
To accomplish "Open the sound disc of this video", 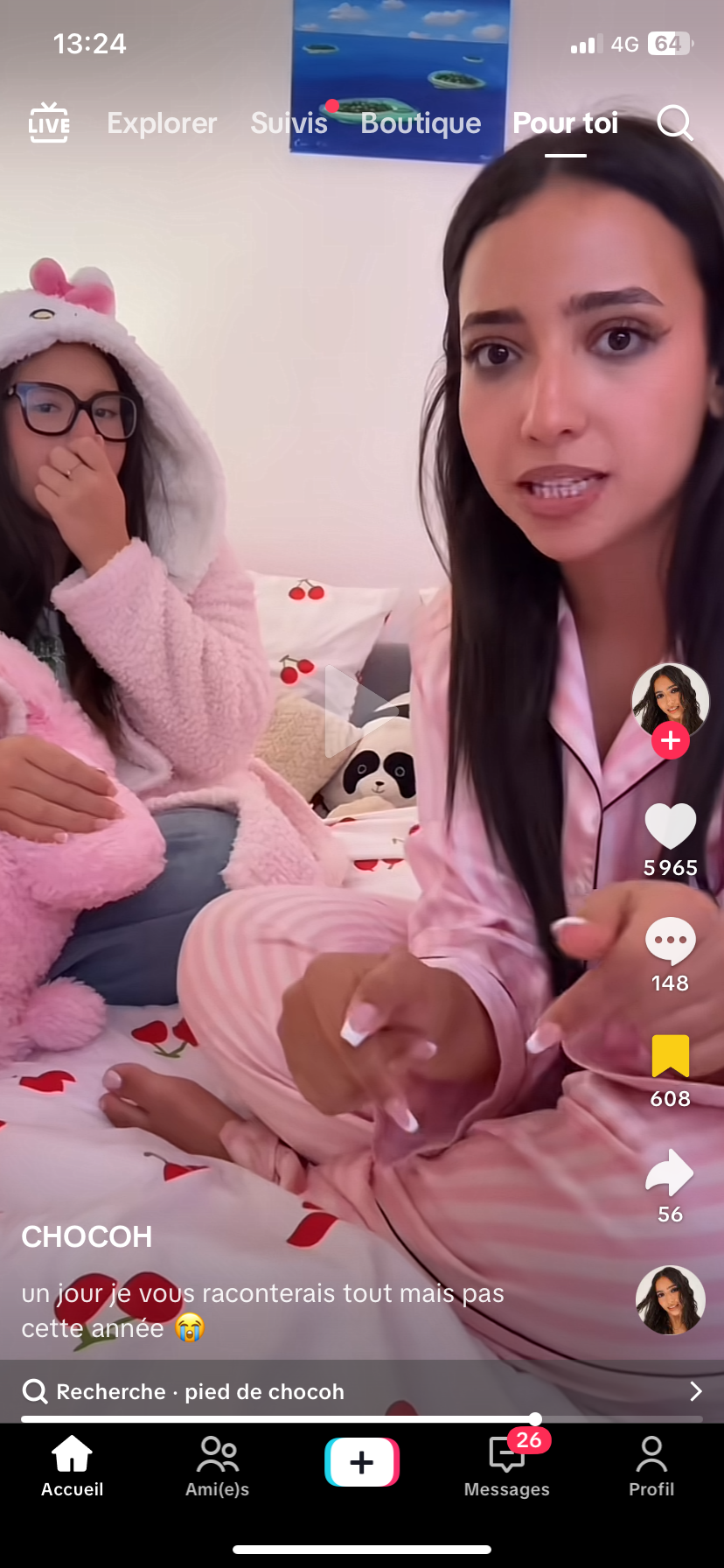I will pyautogui.click(x=671, y=1300).
